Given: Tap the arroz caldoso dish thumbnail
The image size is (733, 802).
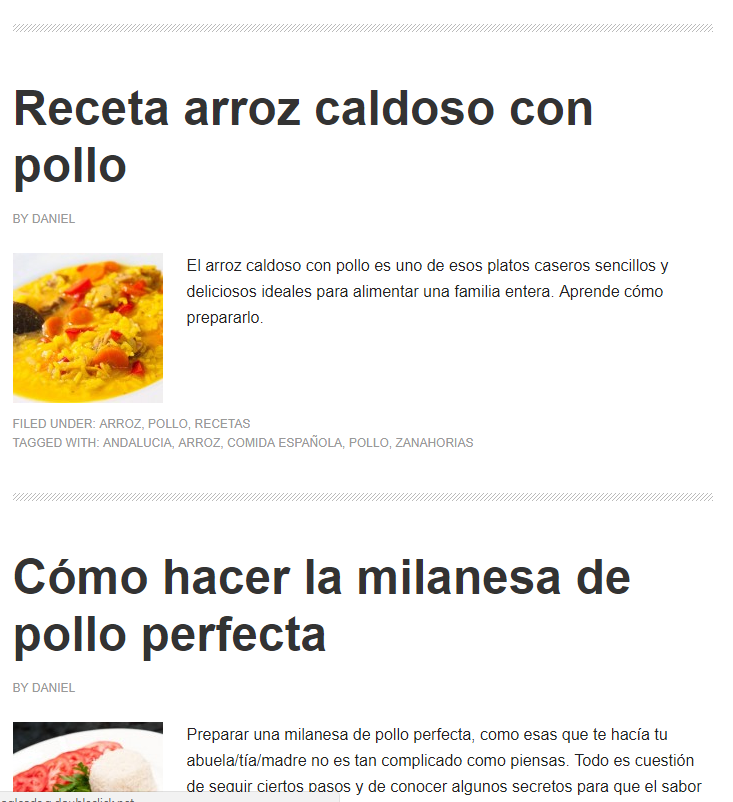Looking at the screenshot, I should [88, 327].
